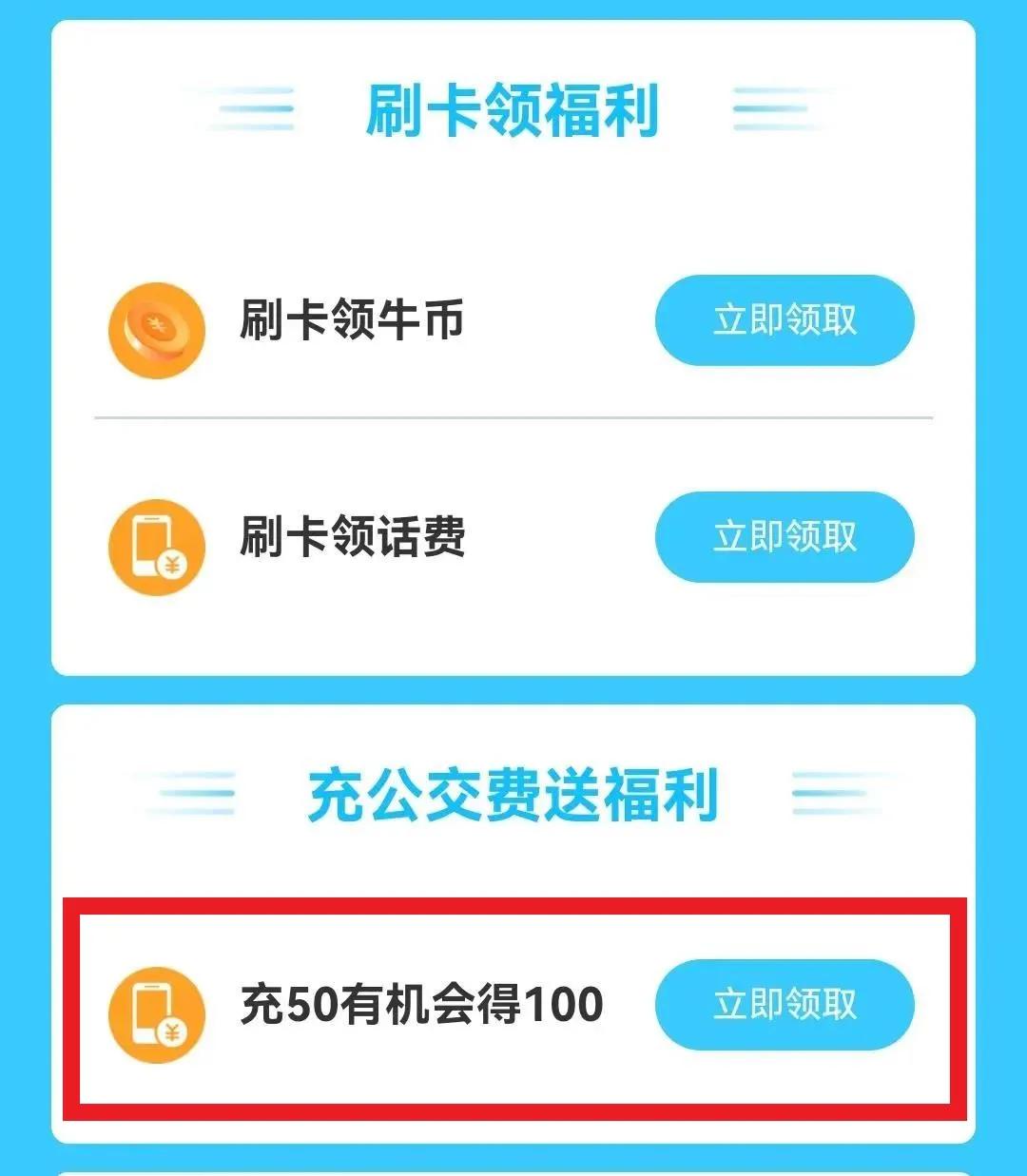The image size is (1027, 1176).
Task: Click the 刷卡领话费 text label
Action: pyautogui.click(x=352, y=537)
